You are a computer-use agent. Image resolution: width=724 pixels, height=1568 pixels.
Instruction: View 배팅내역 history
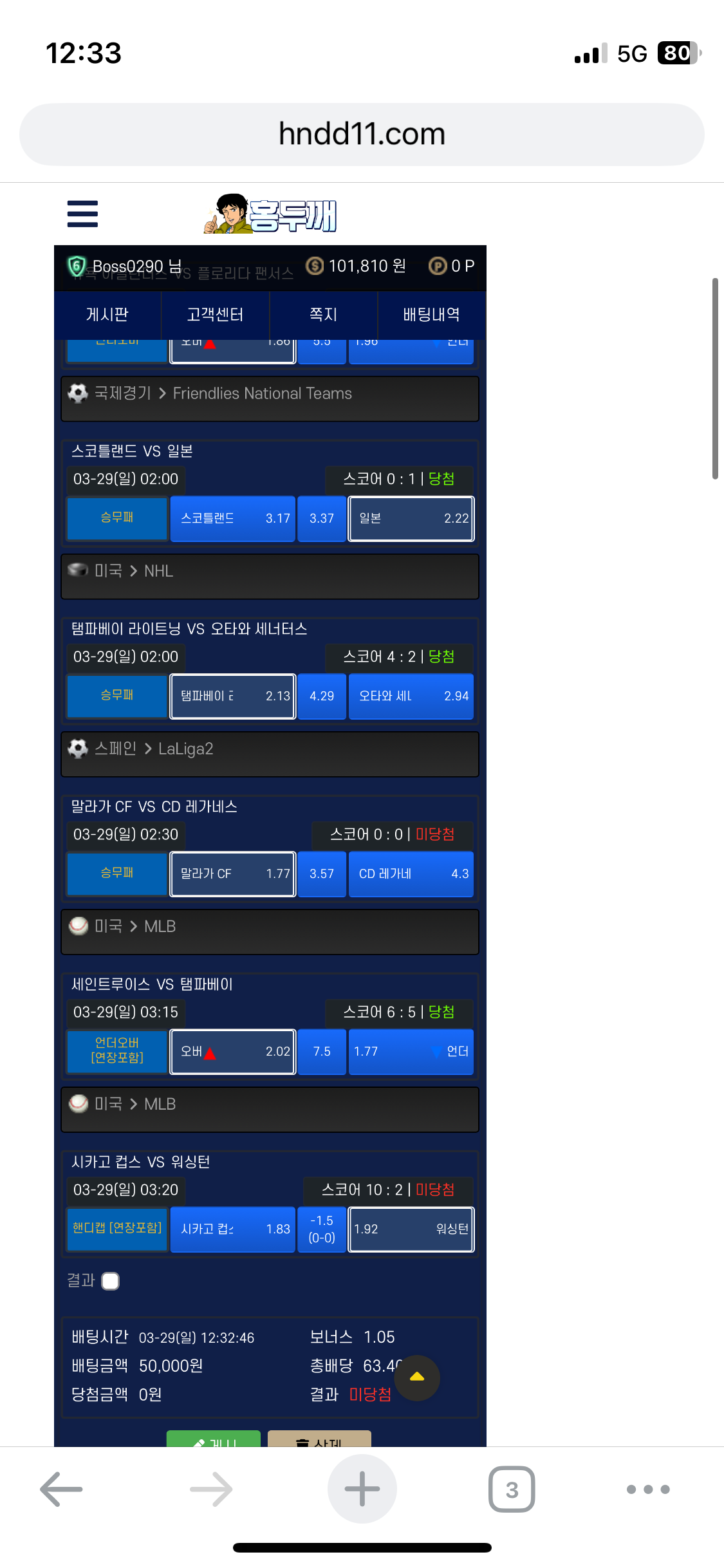click(431, 315)
